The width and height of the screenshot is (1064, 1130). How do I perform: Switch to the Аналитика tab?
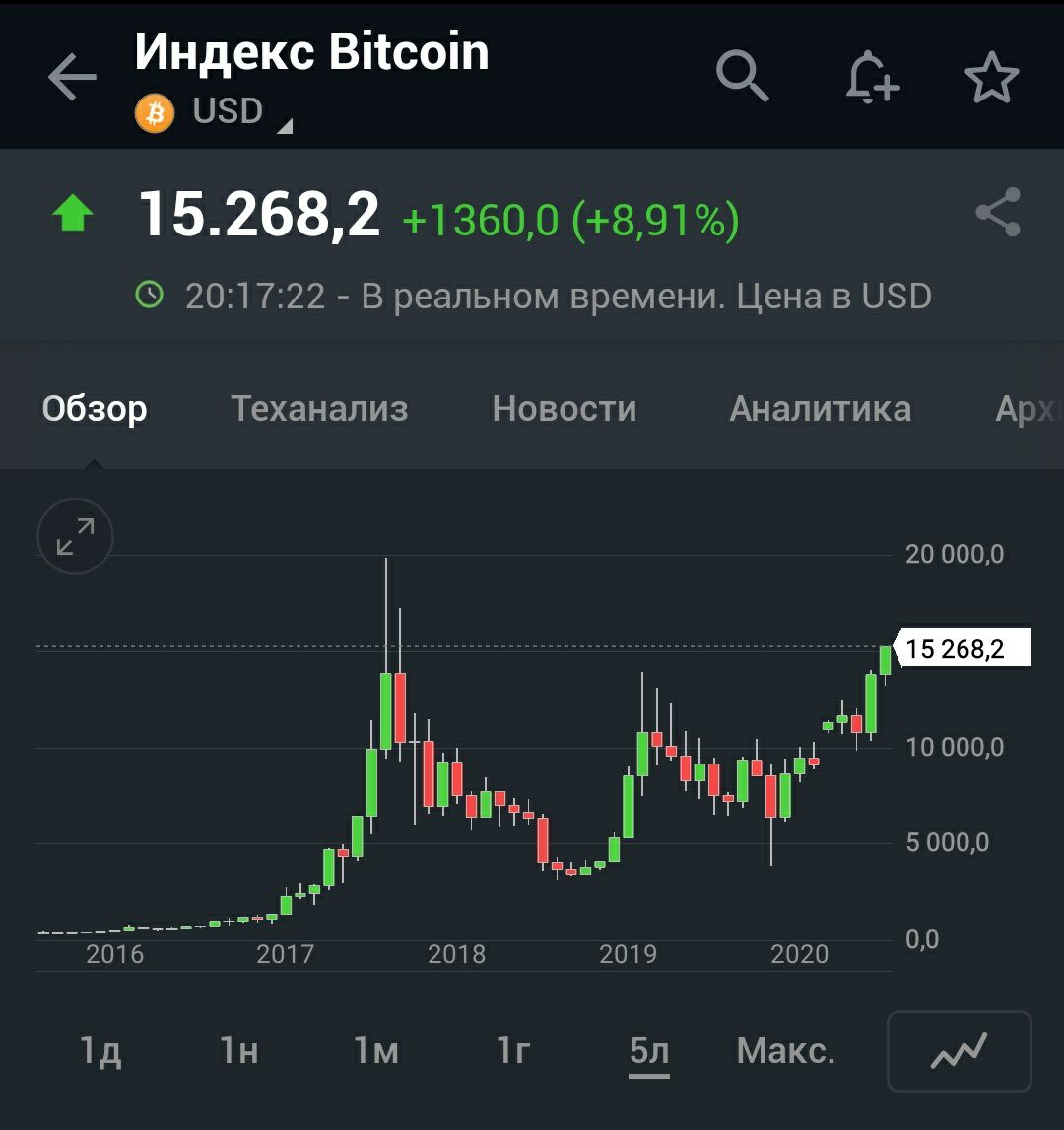click(x=820, y=408)
